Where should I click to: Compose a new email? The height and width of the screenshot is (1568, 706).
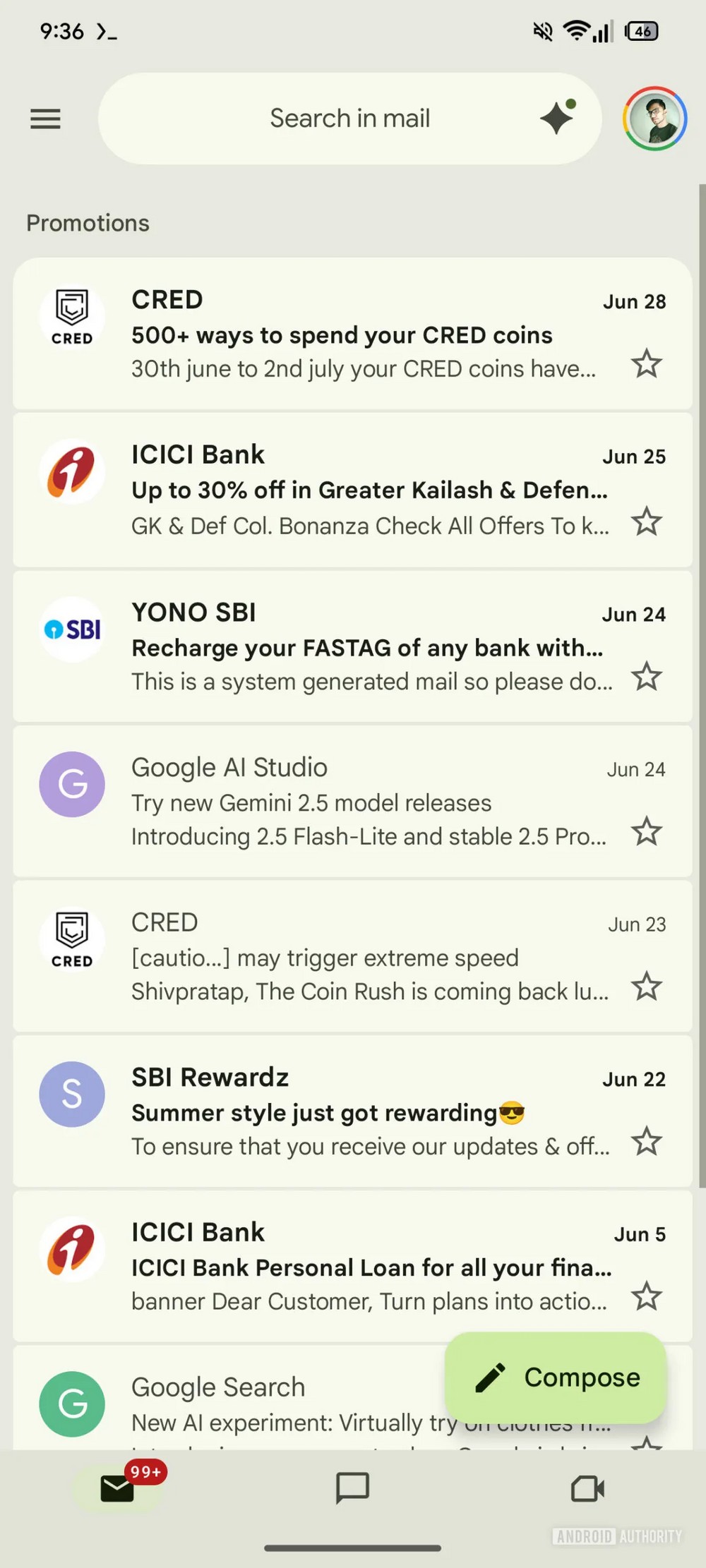point(556,1377)
